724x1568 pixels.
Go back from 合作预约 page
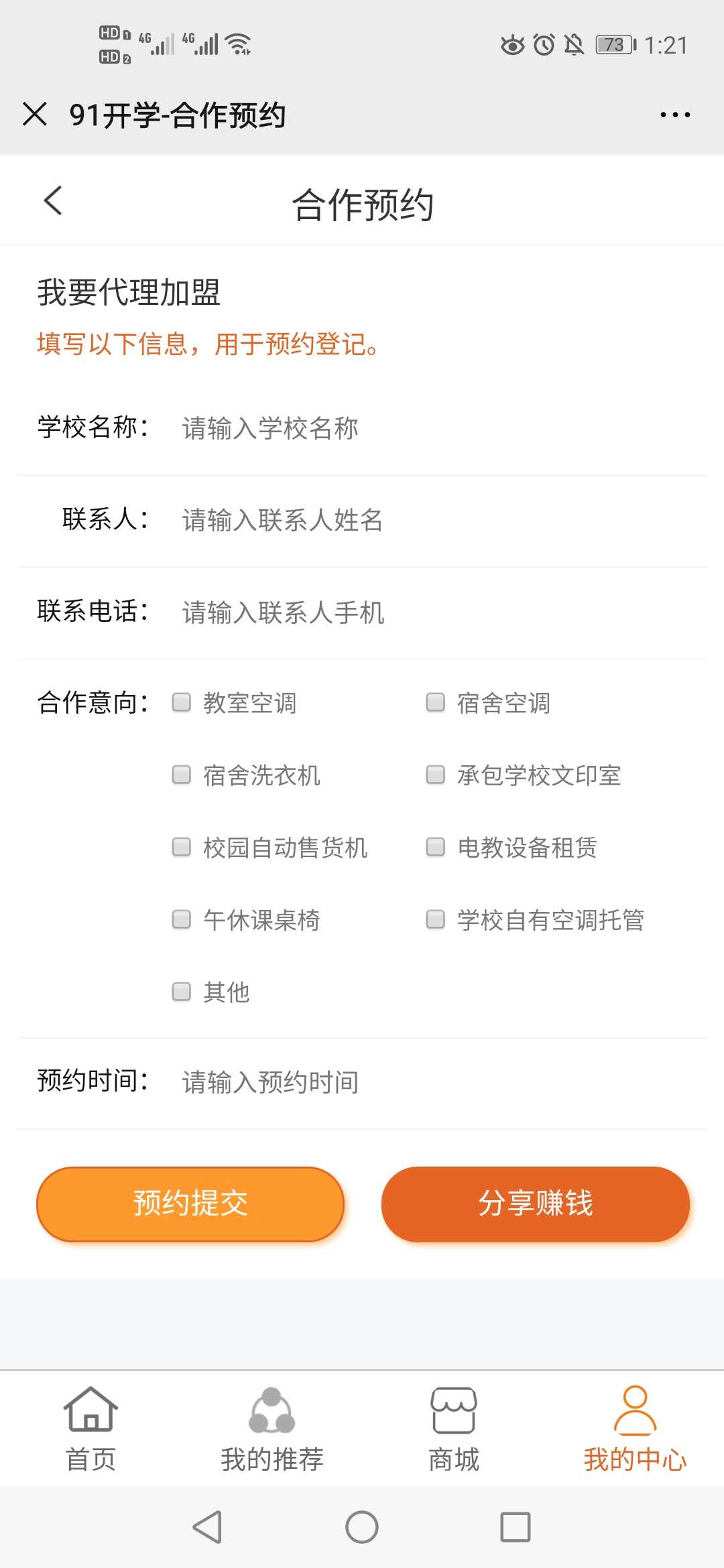[x=53, y=200]
